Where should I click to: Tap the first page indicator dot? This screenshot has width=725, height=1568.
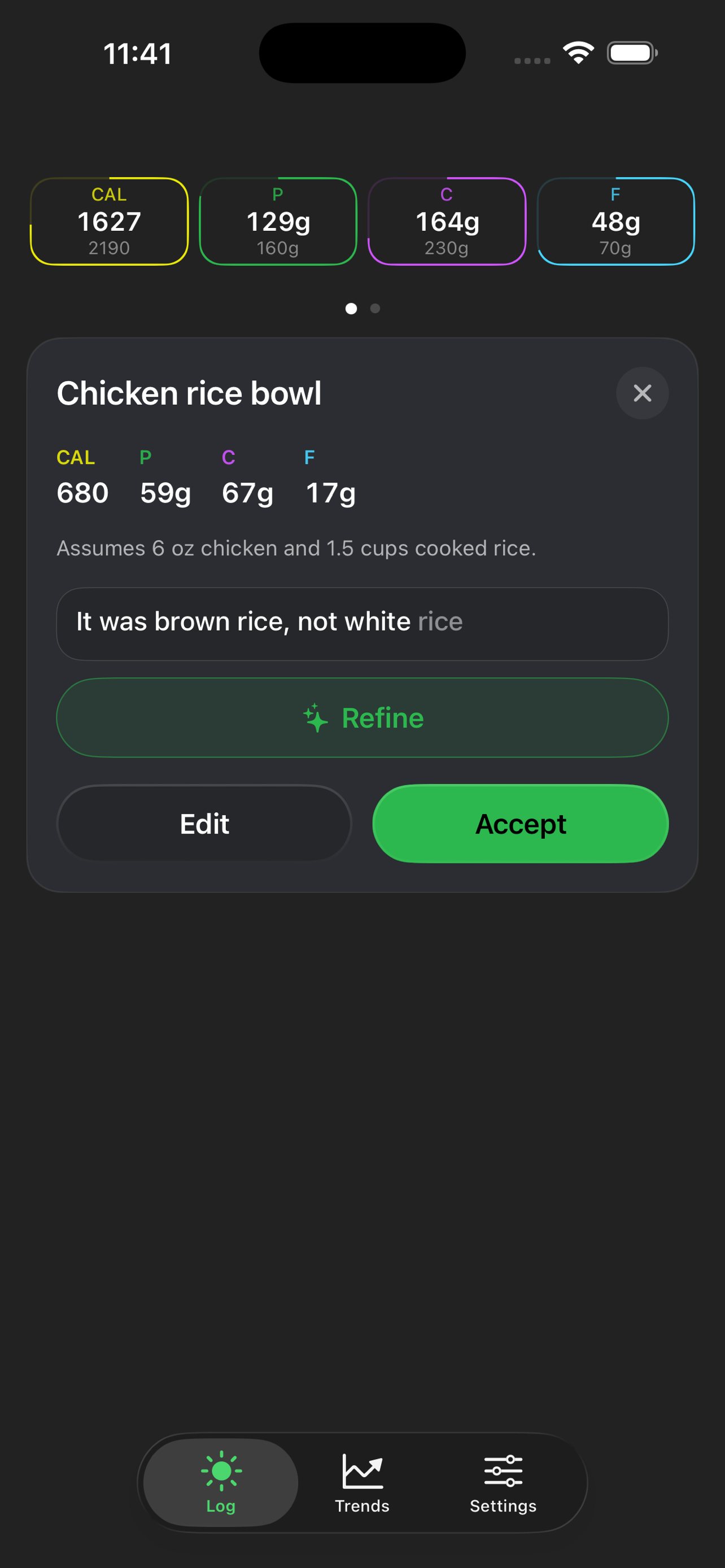(351, 309)
